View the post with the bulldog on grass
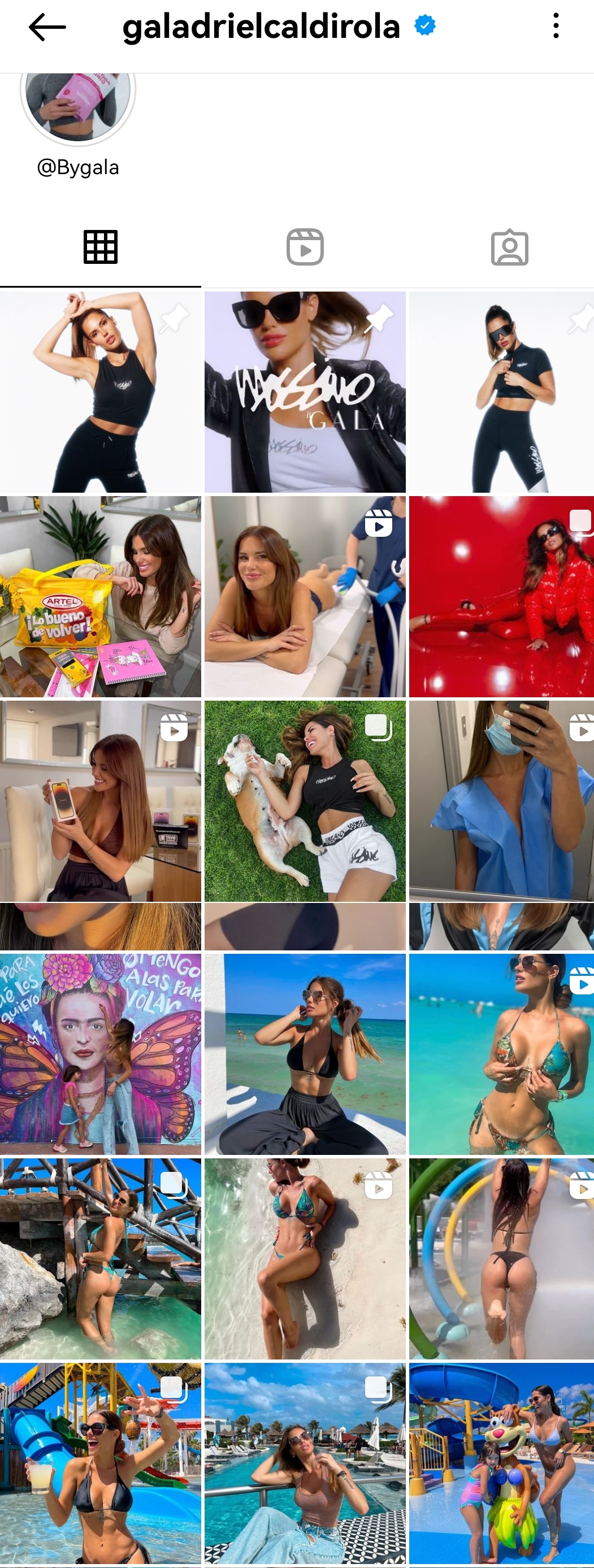The height and width of the screenshot is (1568, 594). coord(305,801)
